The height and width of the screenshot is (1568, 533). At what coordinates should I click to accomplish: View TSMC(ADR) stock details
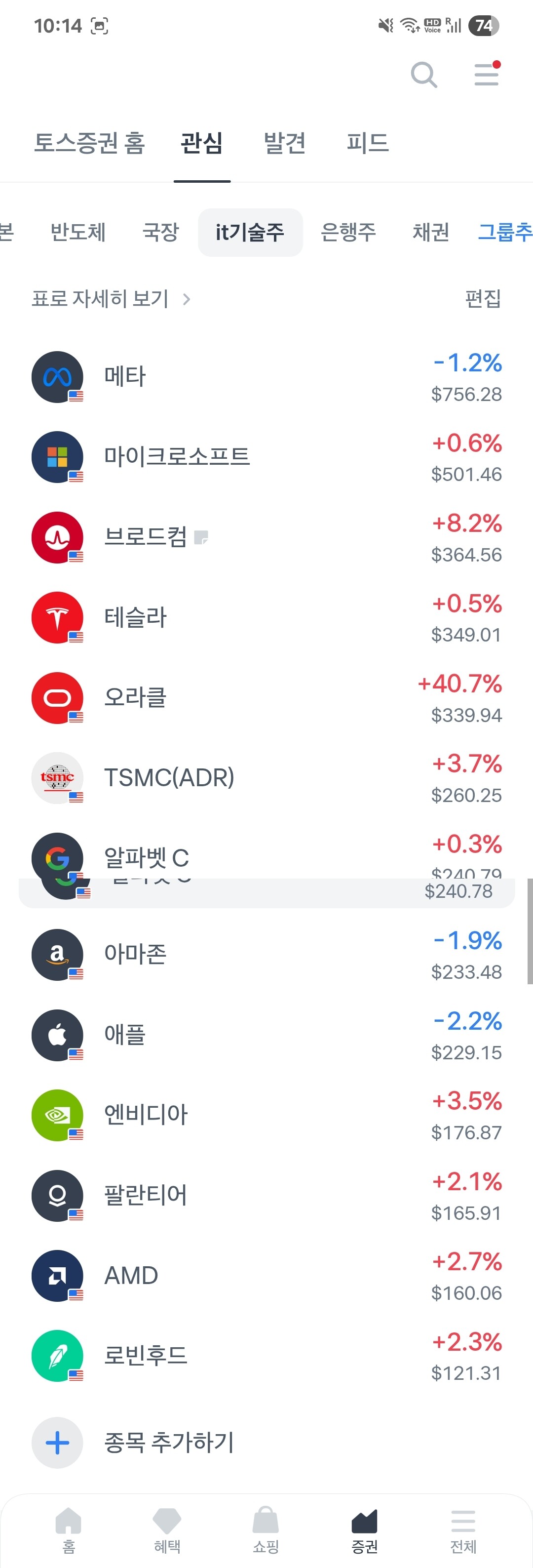coord(266,778)
